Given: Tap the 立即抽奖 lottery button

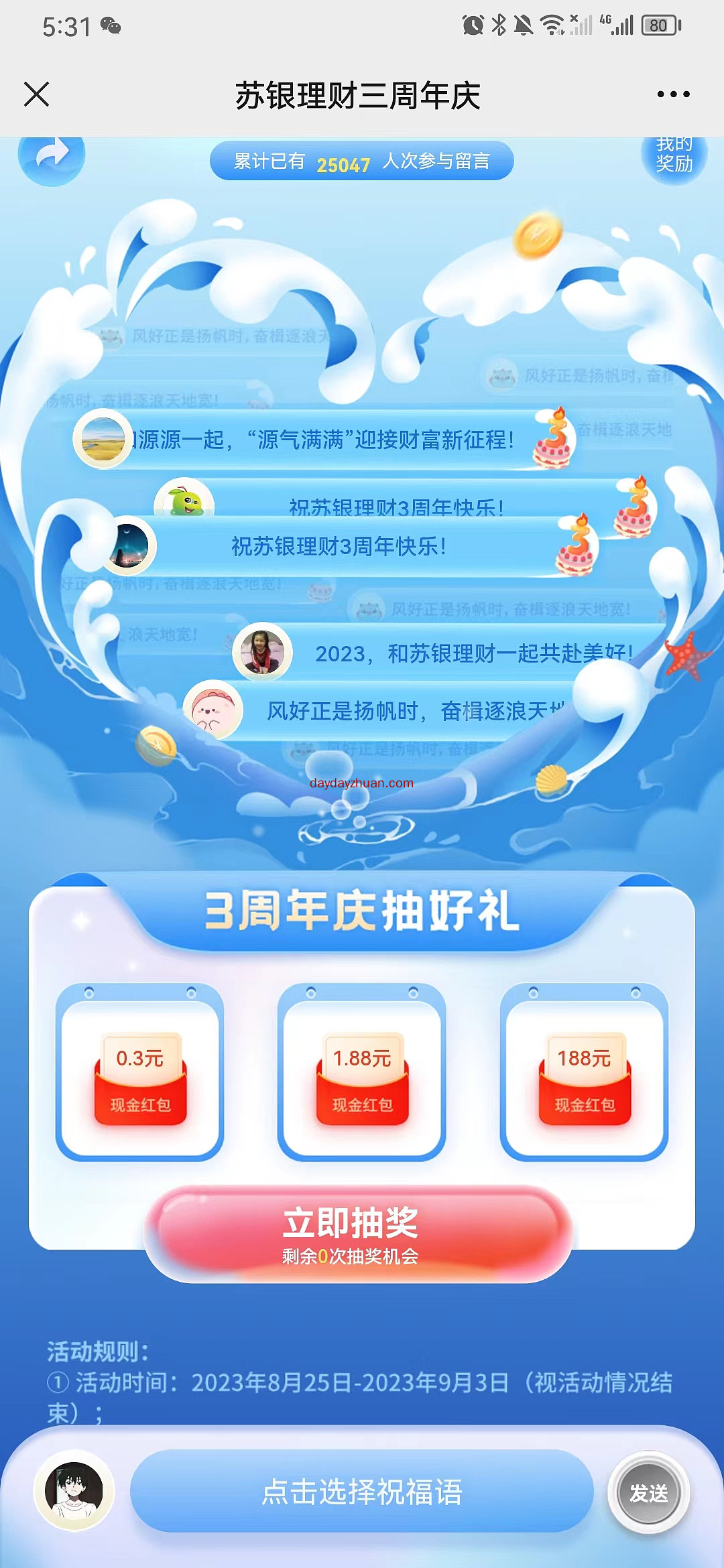Looking at the screenshot, I should [x=358, y=1234].
